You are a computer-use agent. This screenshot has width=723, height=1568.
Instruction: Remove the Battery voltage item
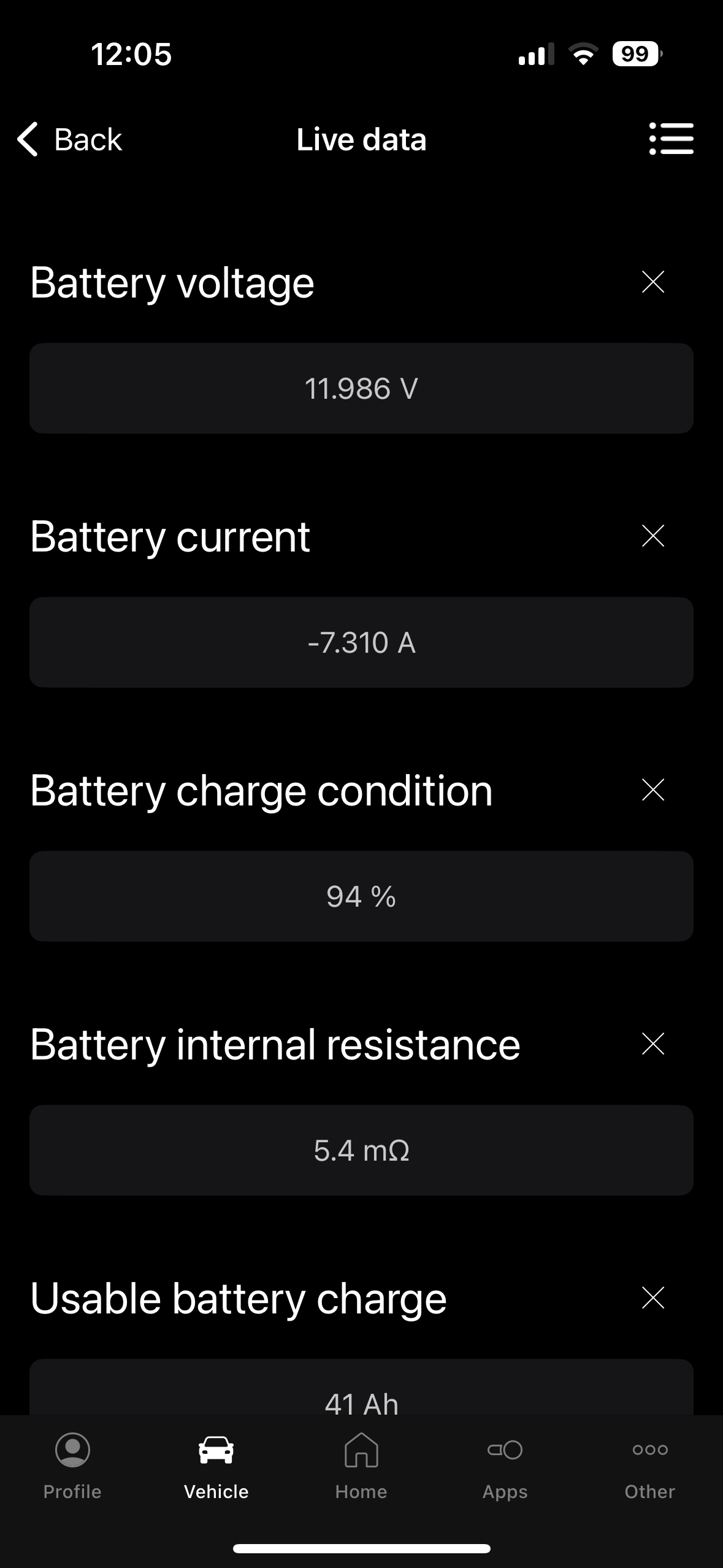pos(653,282)
